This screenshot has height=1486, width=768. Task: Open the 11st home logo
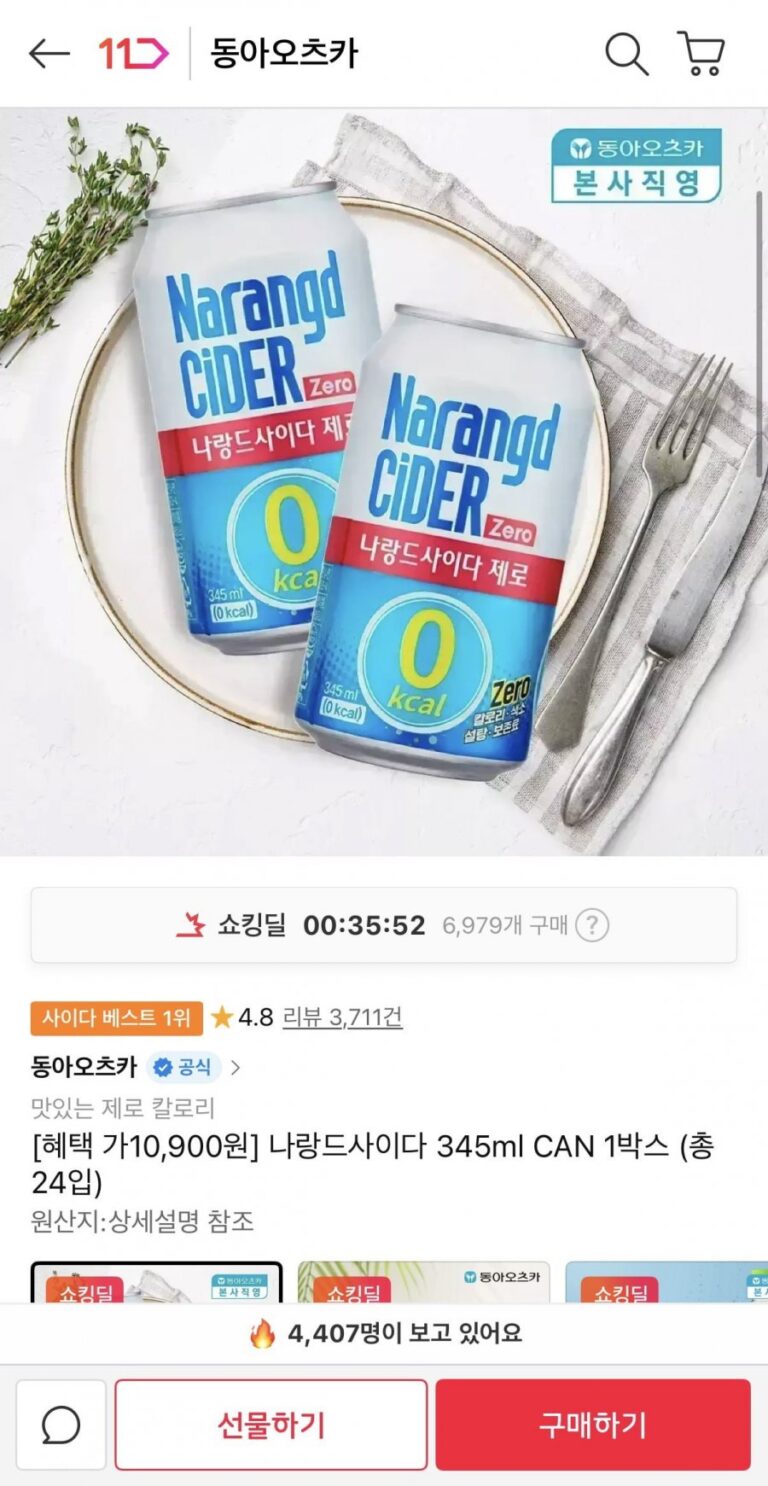pos(133,53)
